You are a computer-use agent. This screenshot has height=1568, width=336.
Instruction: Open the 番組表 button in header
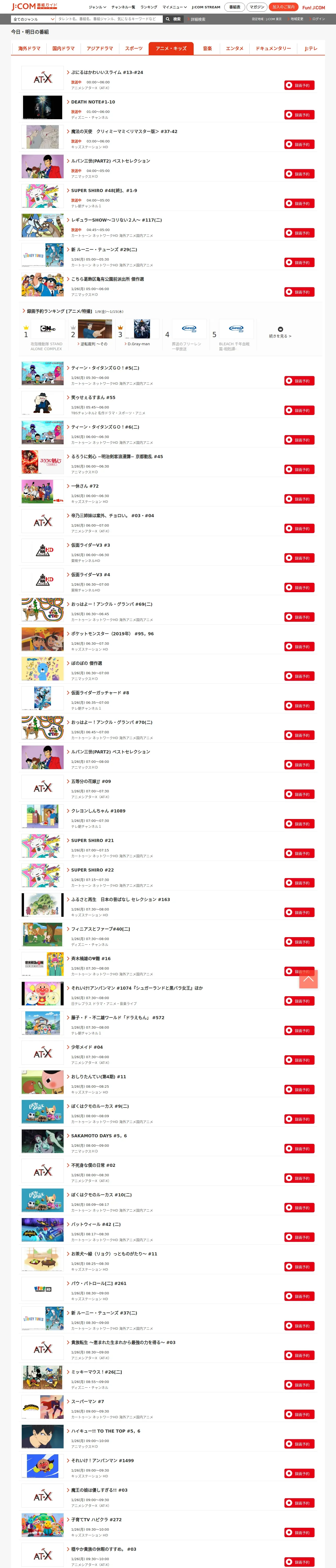[235, 7]
